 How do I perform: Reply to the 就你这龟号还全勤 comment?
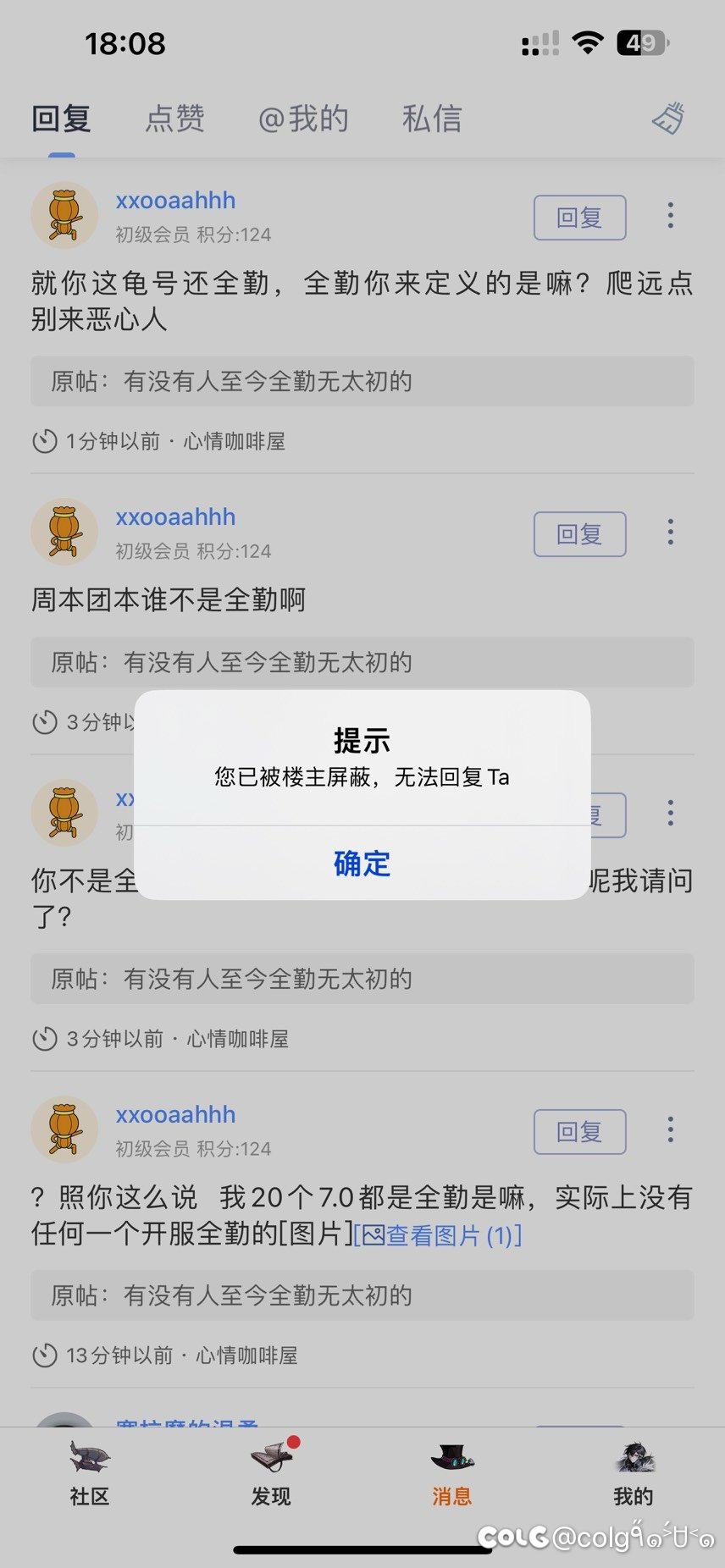point(579,218)
